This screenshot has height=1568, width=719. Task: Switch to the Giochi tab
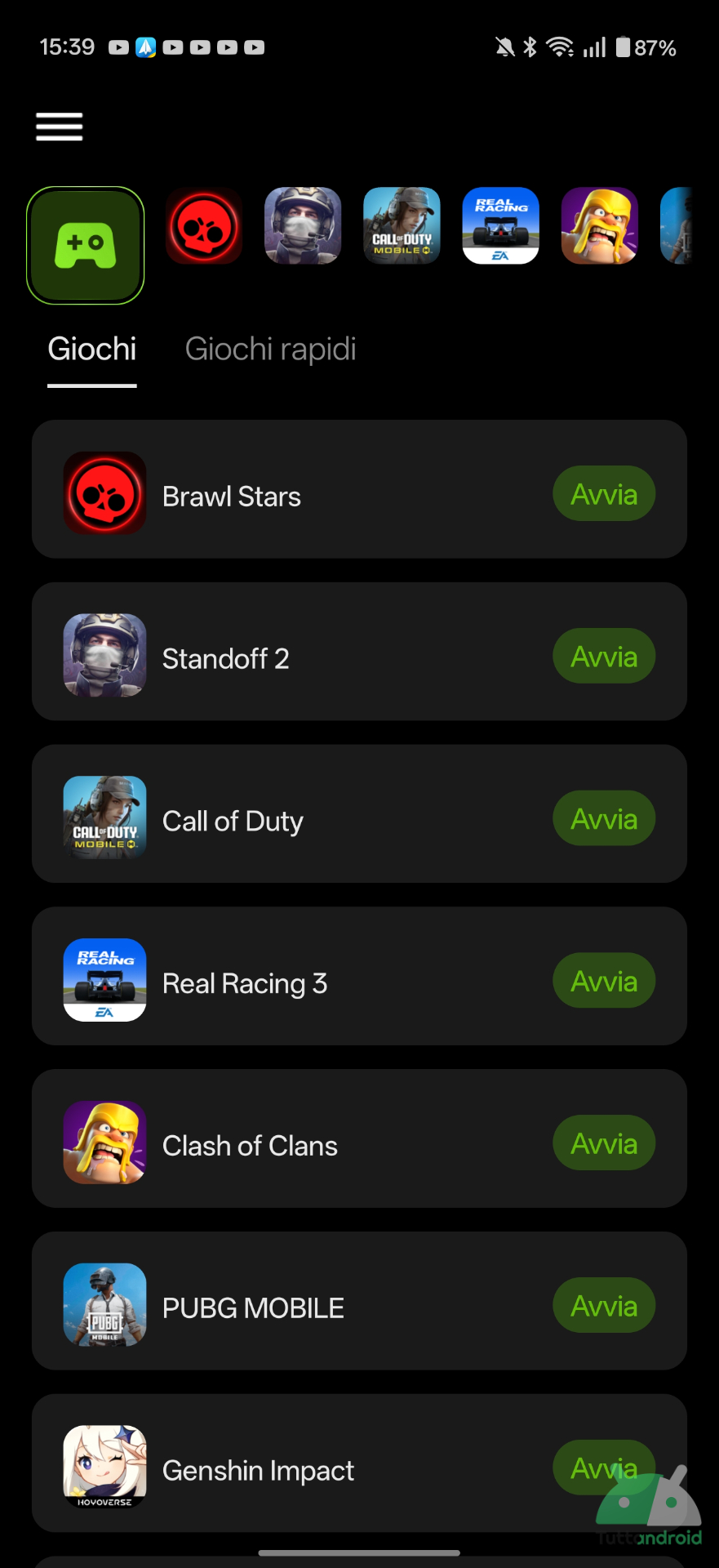92,350
